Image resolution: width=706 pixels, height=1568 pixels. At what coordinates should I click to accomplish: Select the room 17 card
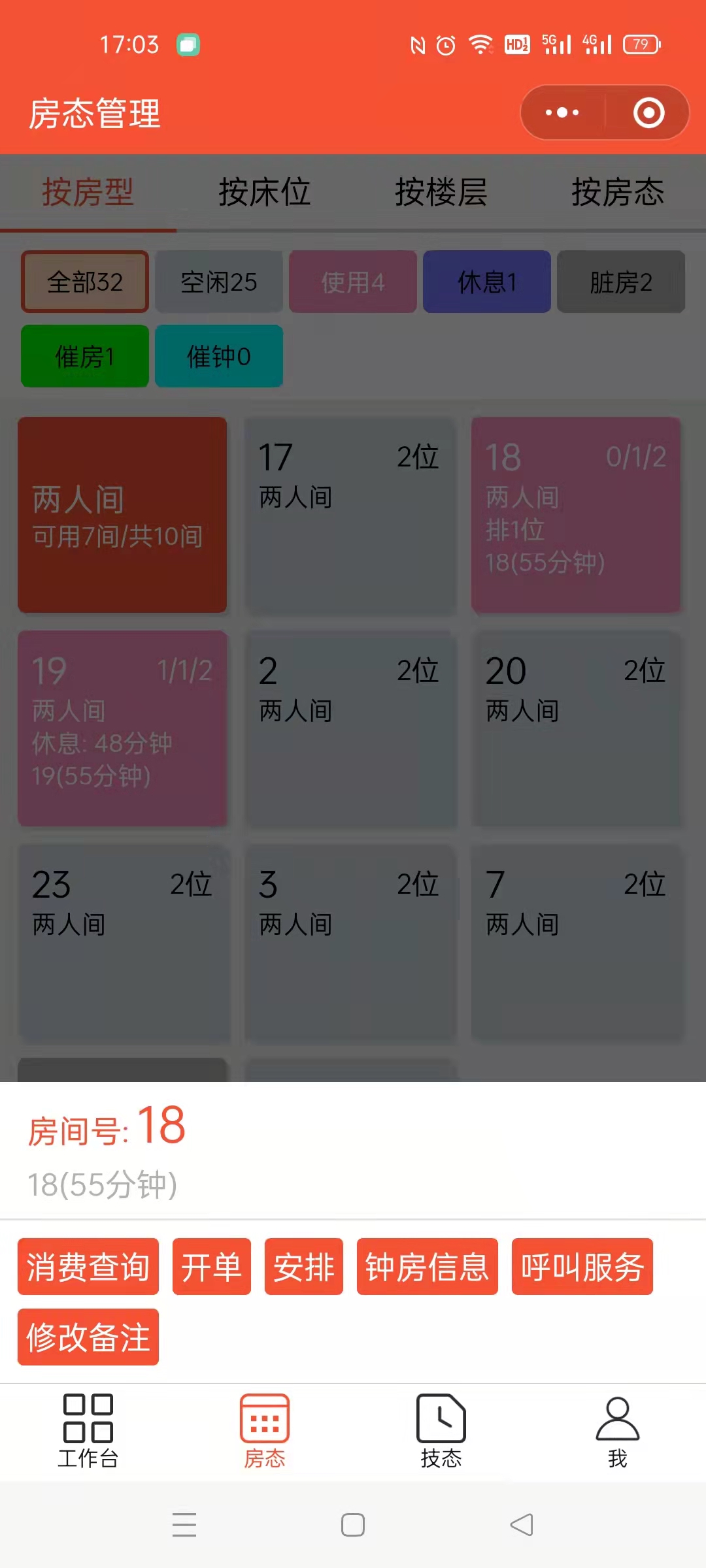(x=350, y=515)
